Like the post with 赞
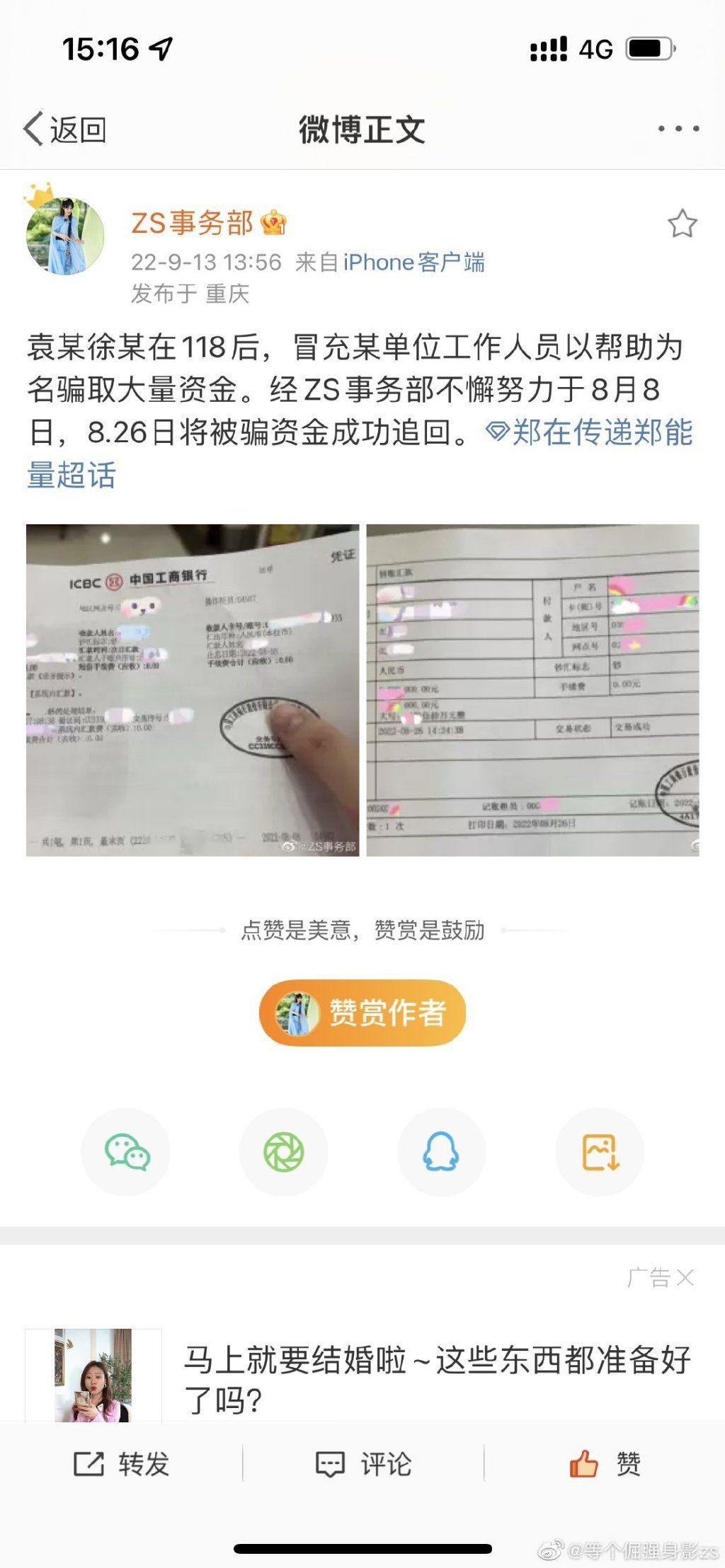Image resolution: width=725 pixels, height=1568 pixels. [x=605, y=1464]
